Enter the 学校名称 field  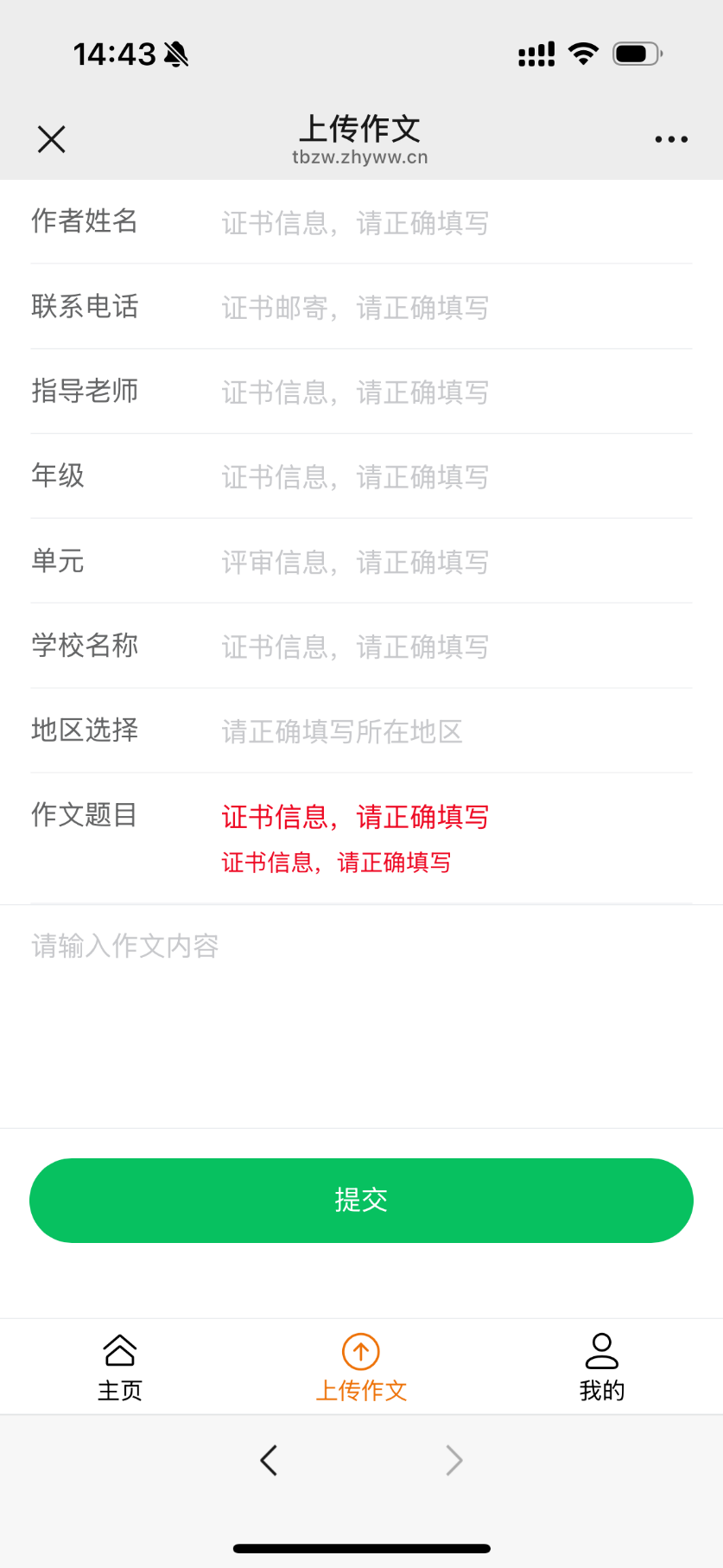click(456, 647)
